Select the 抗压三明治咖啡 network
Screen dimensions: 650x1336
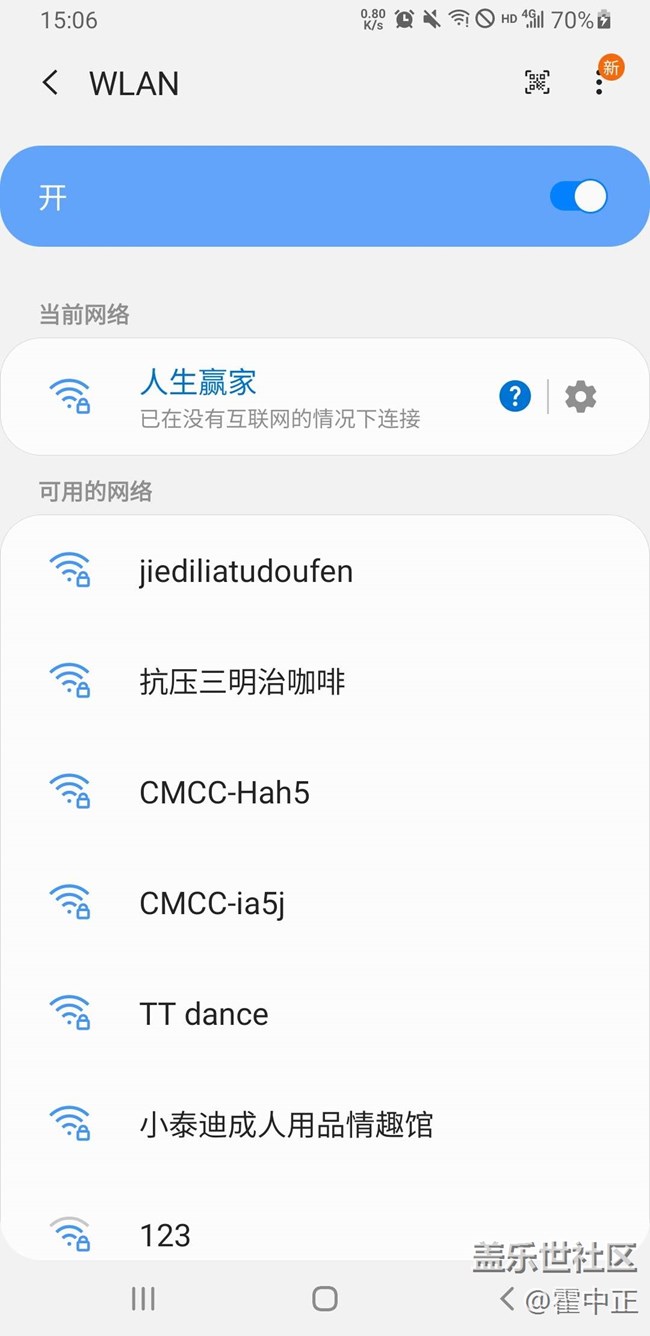(325, 682)
